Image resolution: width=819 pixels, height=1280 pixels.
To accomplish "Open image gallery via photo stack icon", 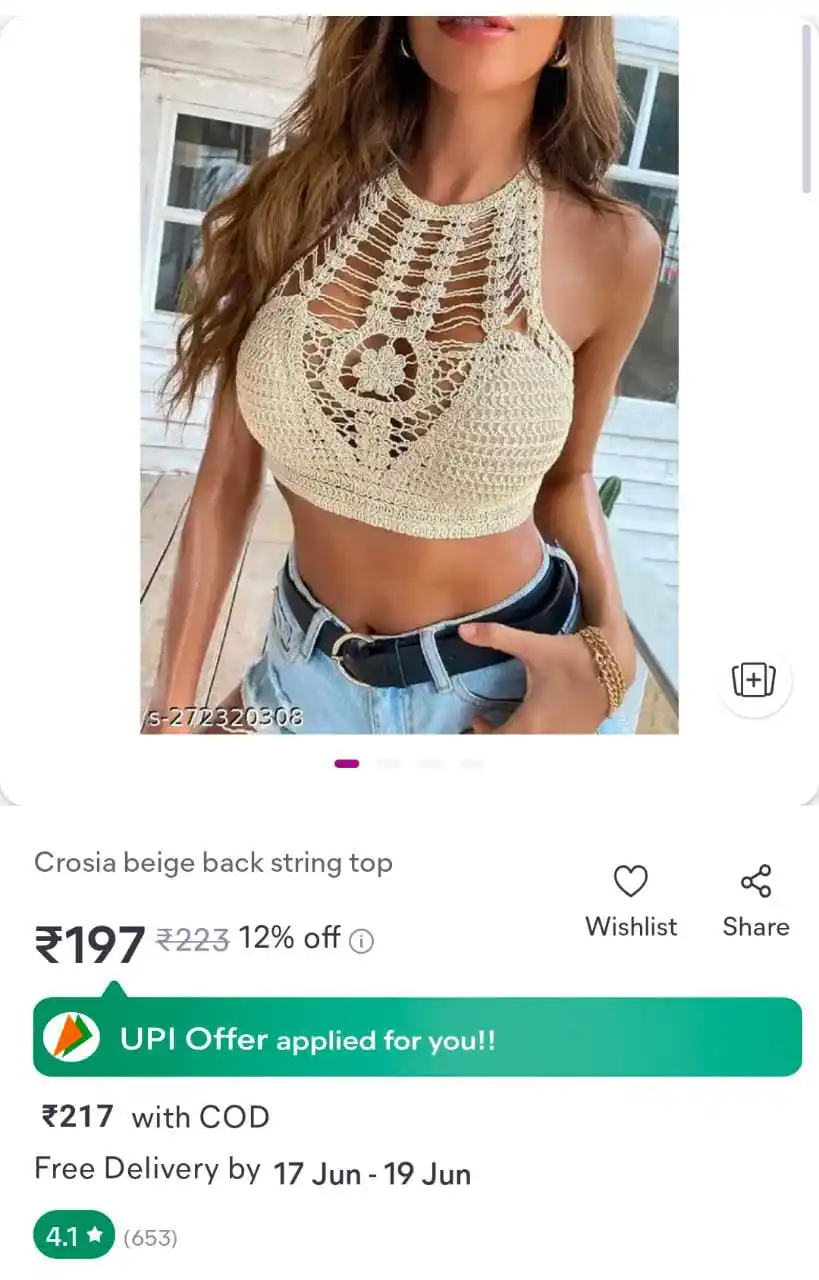I will tap(755, 679).
